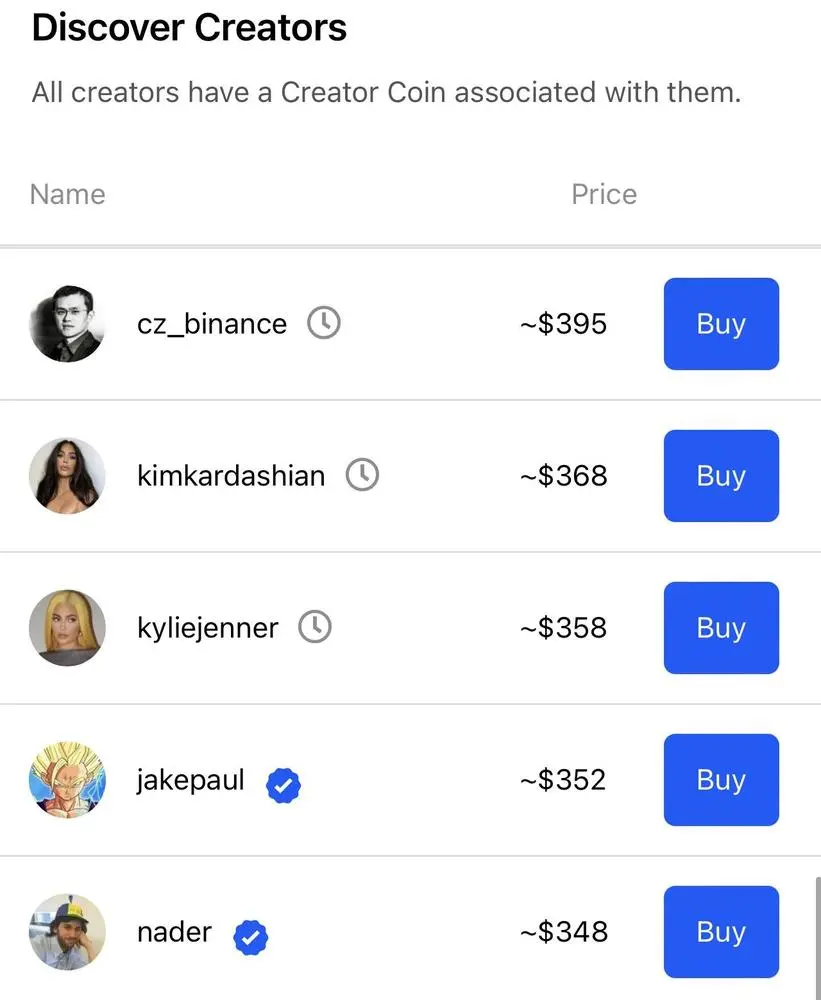Tap the clock icon beside cz_binance
The image size is (821, 1000).
pos(323,323)
